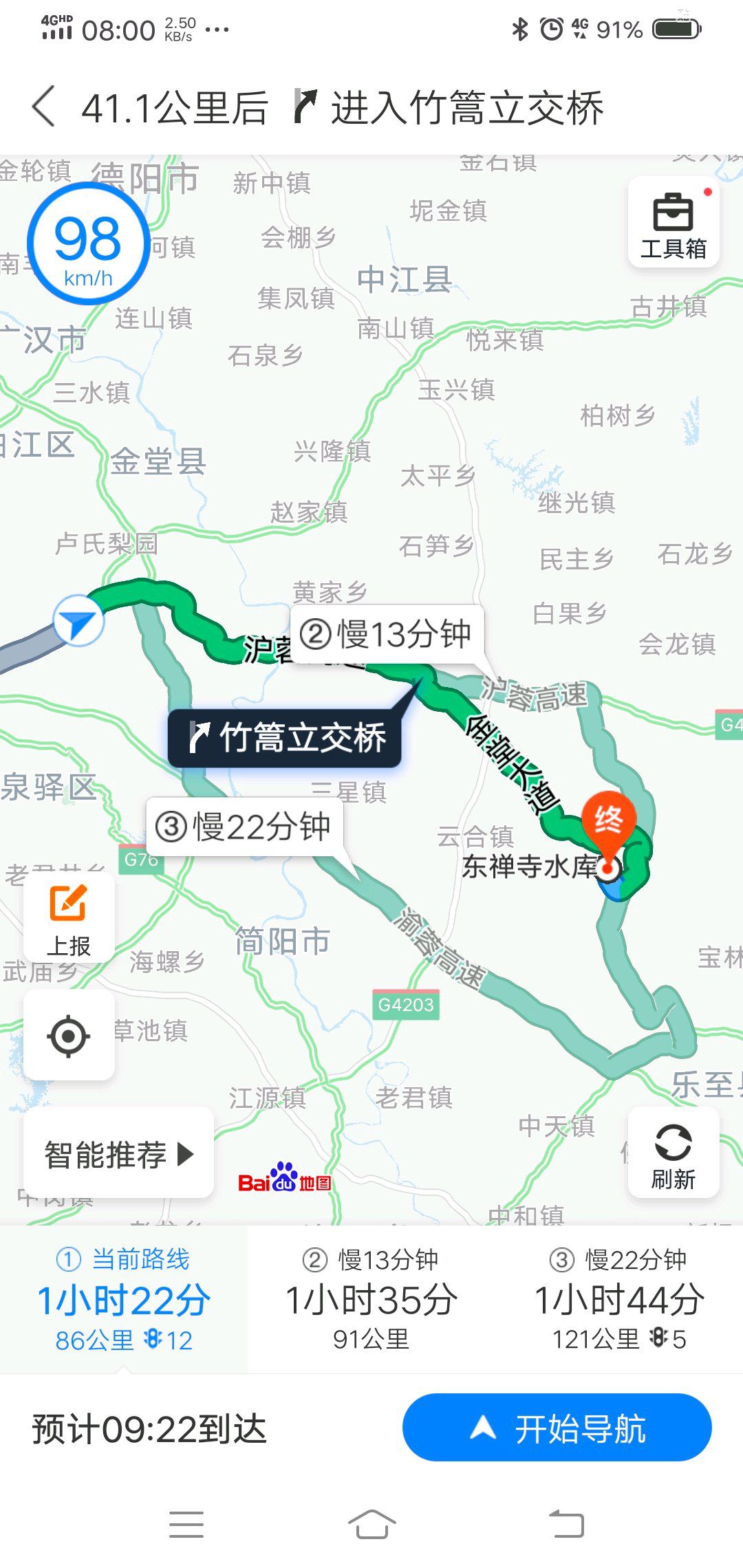Open the system recent apps menu
This screenshot has height=1568, width=743.
coord(186,1524)
